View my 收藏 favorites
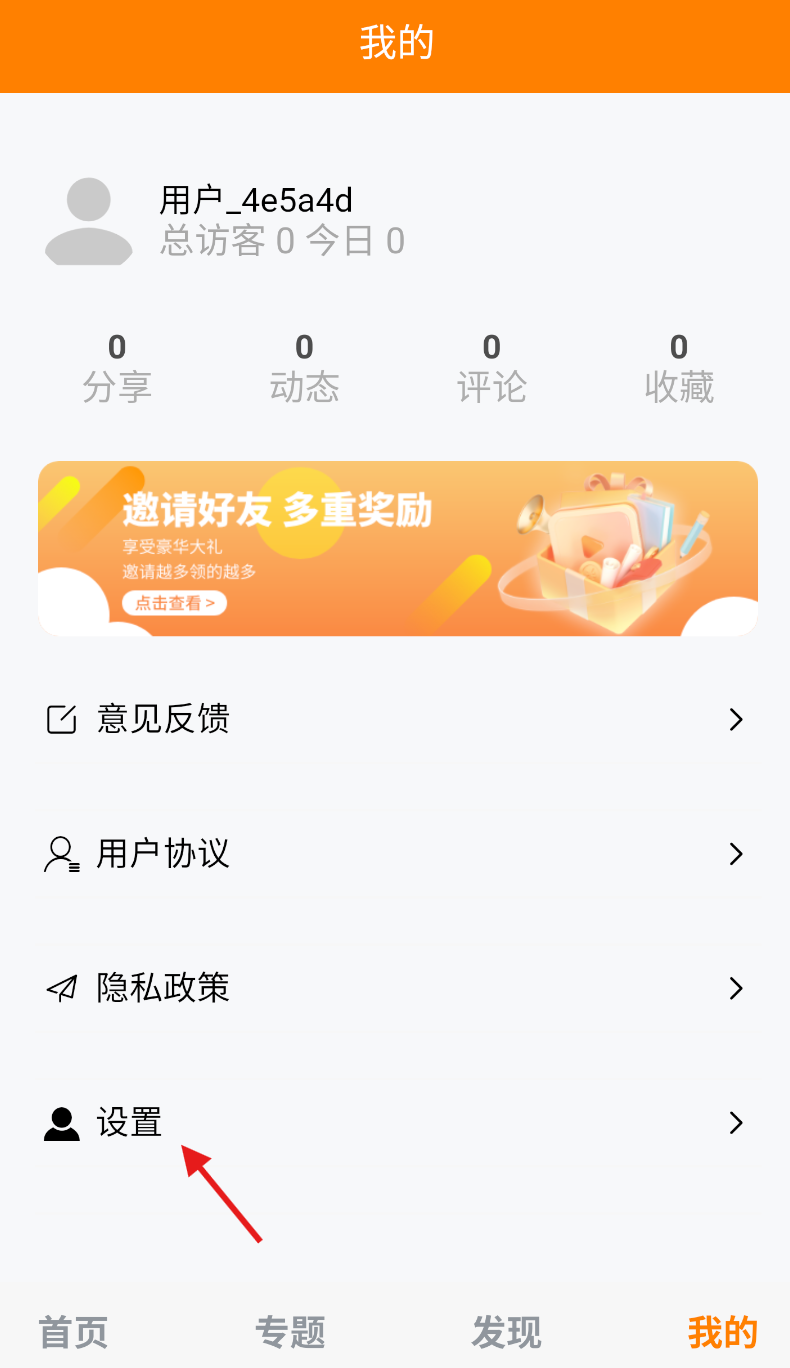 tap(679, 368)
